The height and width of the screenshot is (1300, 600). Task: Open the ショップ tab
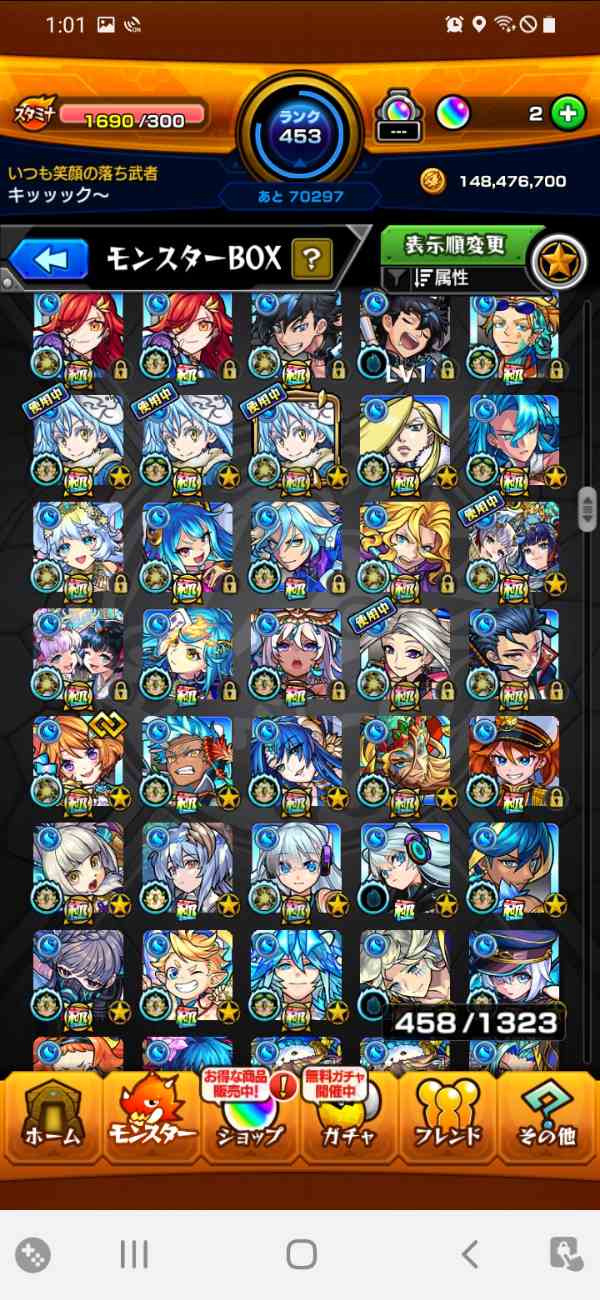[x=249, y=1120]
